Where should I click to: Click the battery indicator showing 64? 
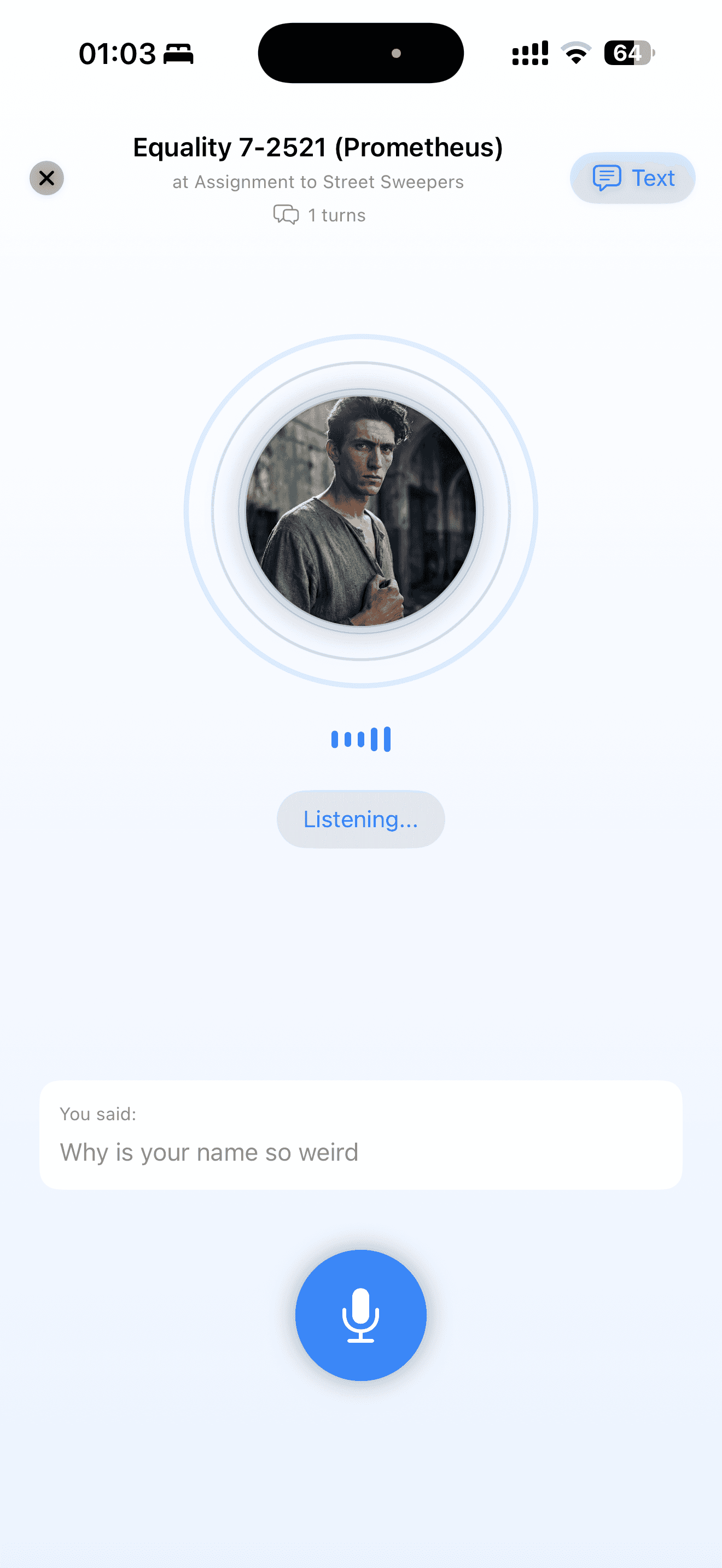(x=628, y=53)
